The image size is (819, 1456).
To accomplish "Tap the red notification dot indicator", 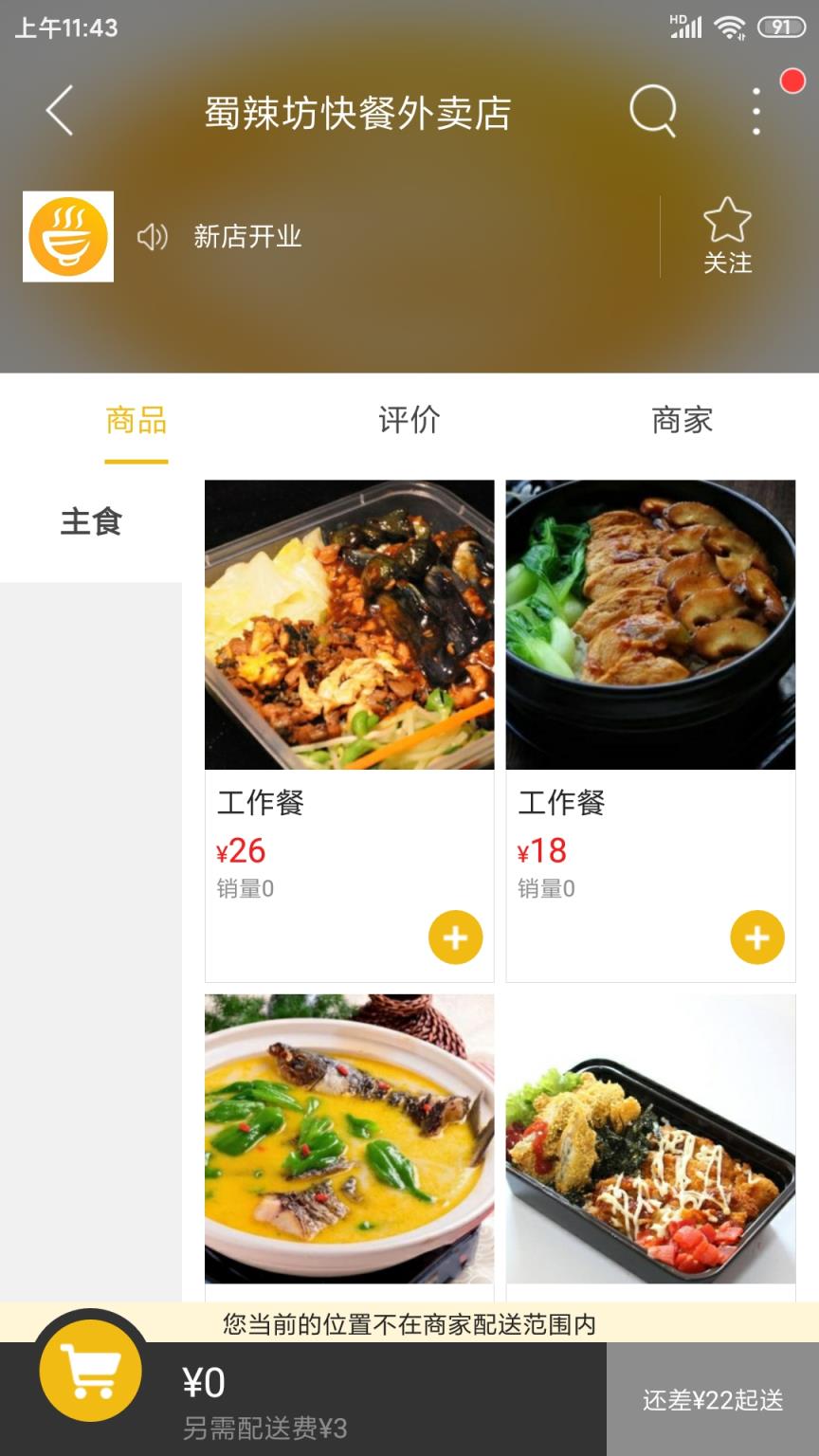I will coord(792,83).
